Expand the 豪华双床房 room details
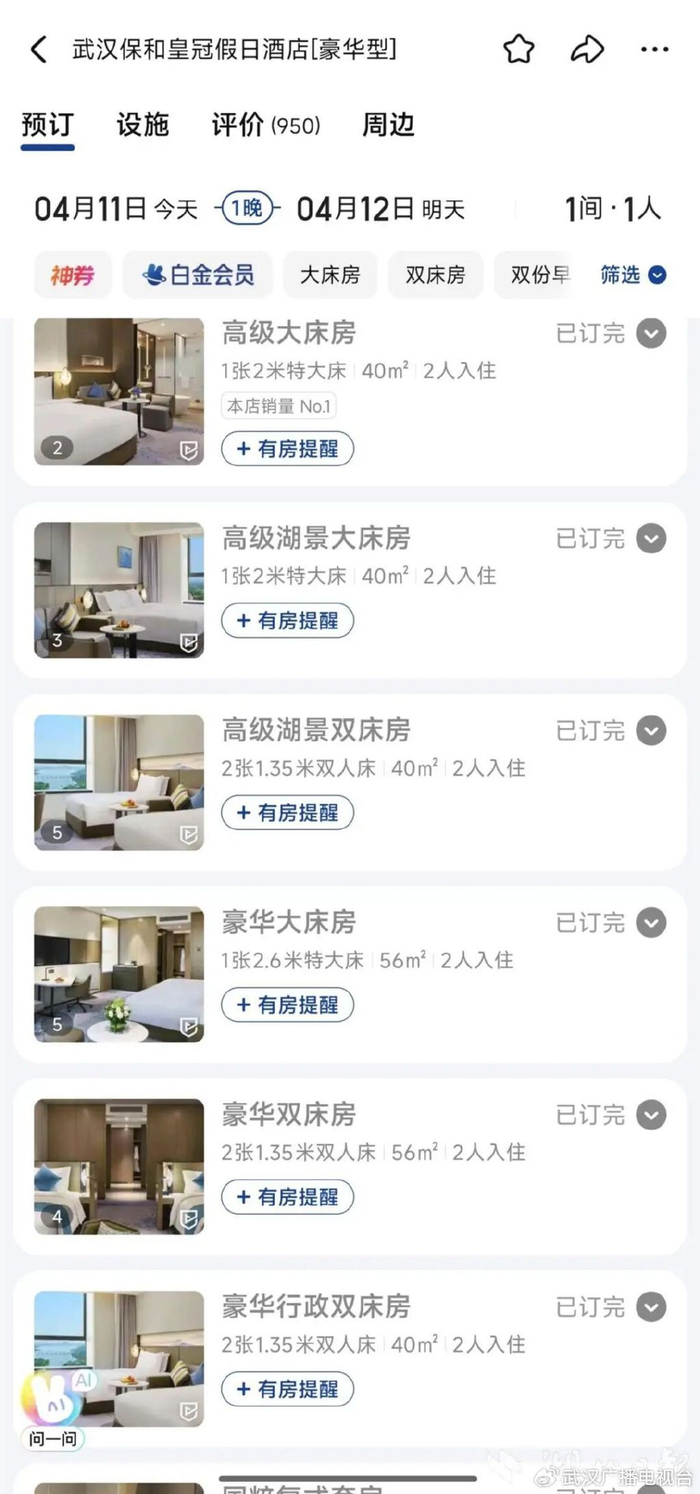This screenshot has width=700, height=1494. 651,1115
